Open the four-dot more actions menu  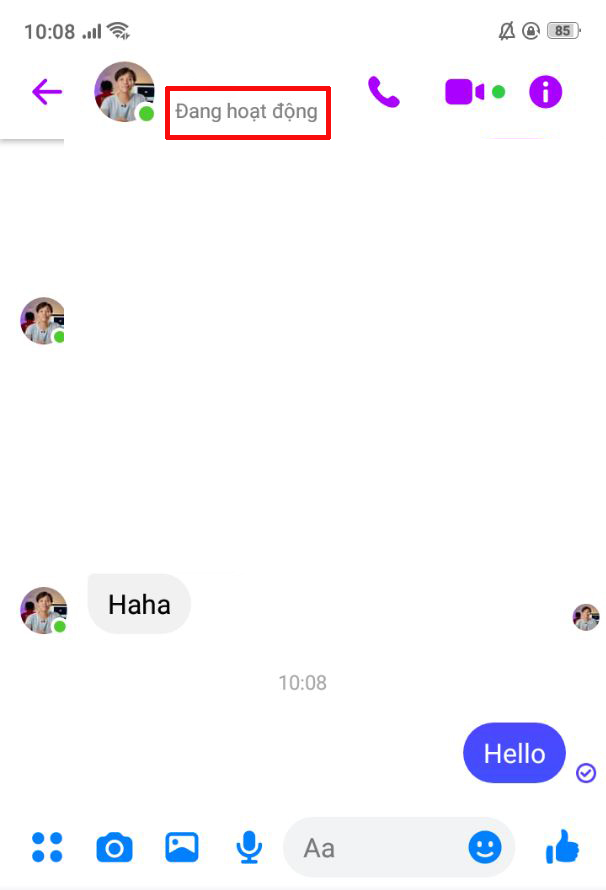coord(47,847)
